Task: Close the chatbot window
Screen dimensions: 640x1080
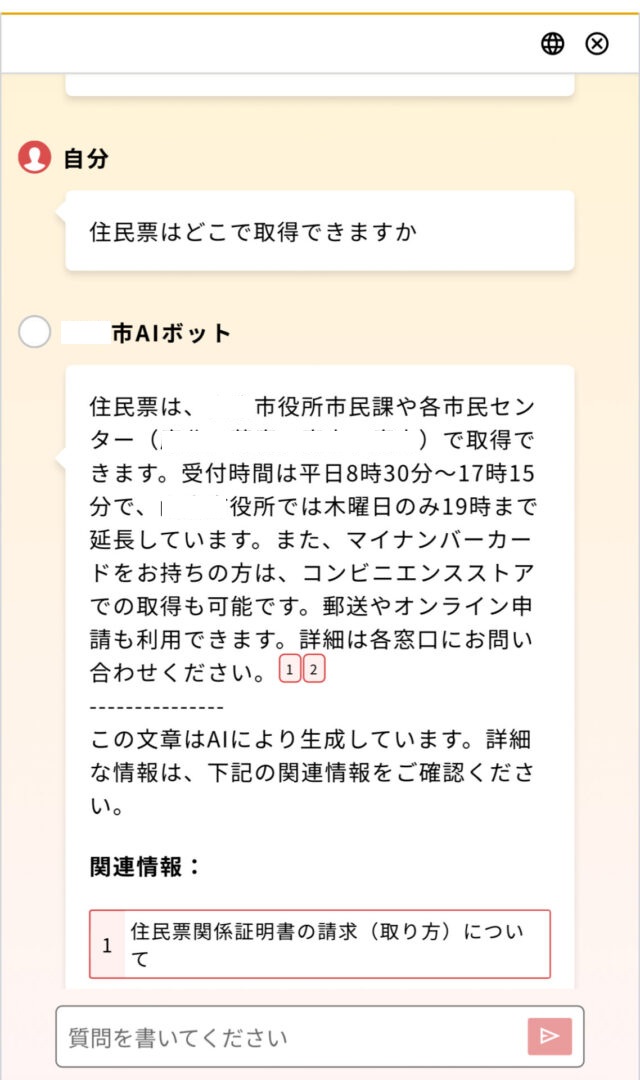Action: pyautogui.click(x=597, y=43)
